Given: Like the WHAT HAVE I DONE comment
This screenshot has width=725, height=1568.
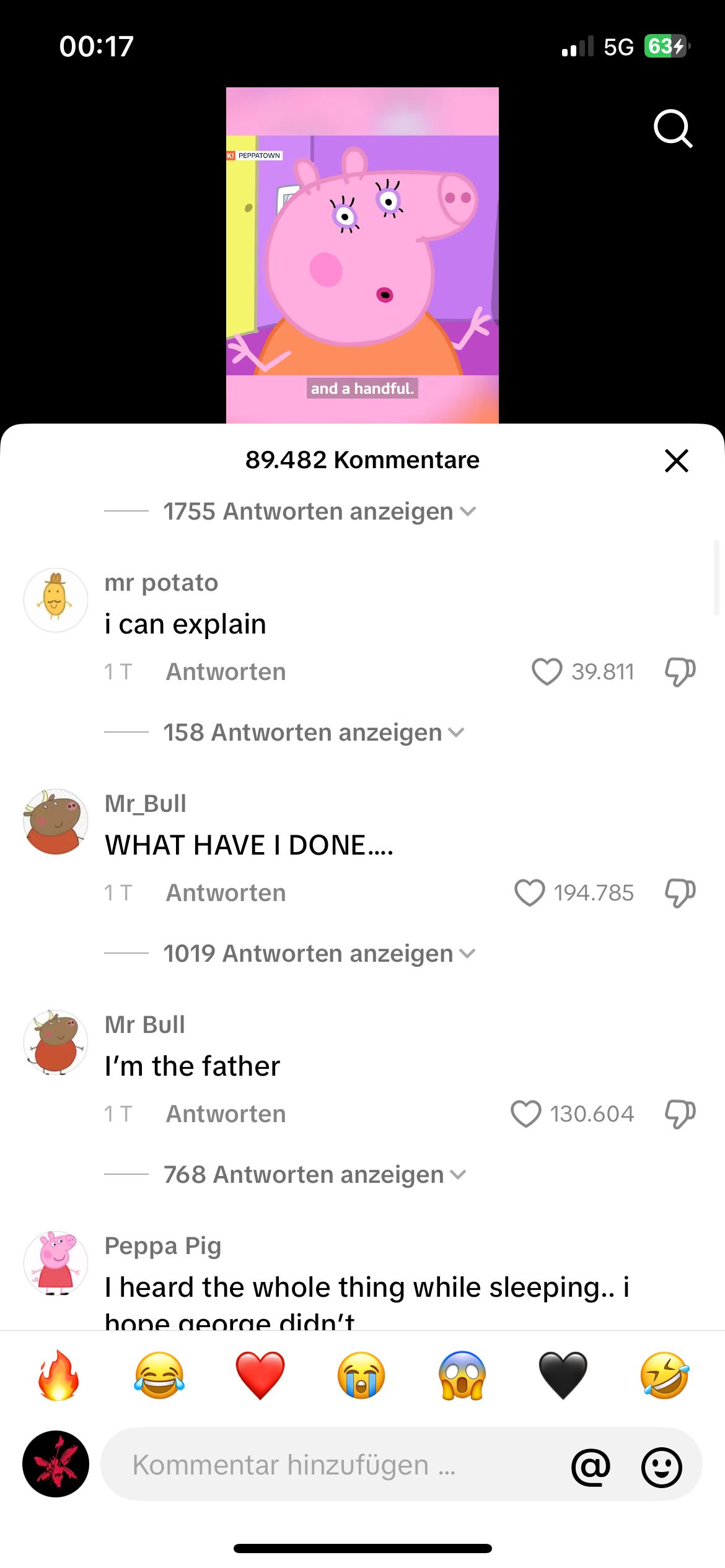Looking at the screenshot, I should pyautogui.click(x=530, y=893).
